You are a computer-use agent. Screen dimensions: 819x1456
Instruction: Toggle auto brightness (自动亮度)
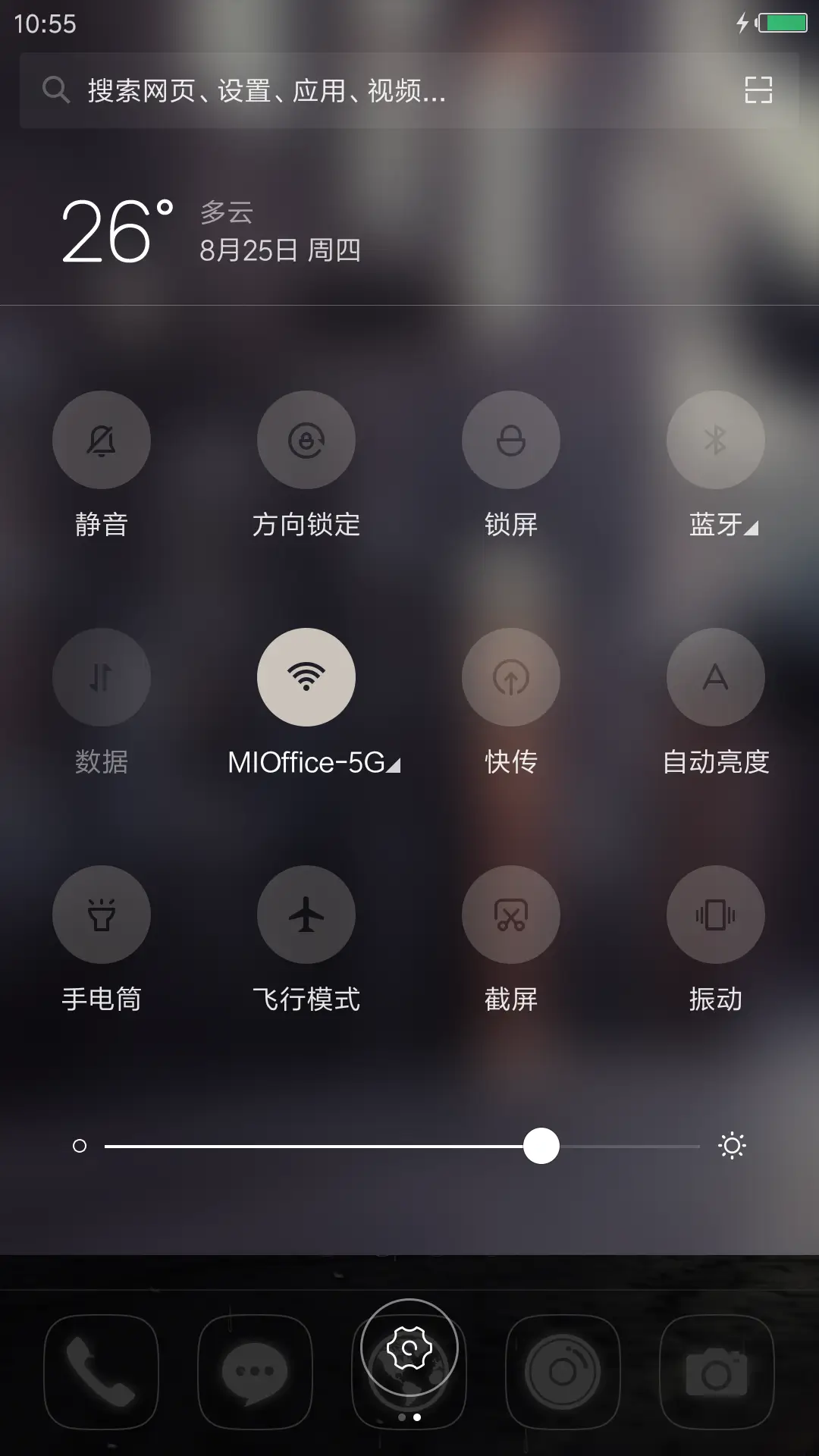coord(715,677)
